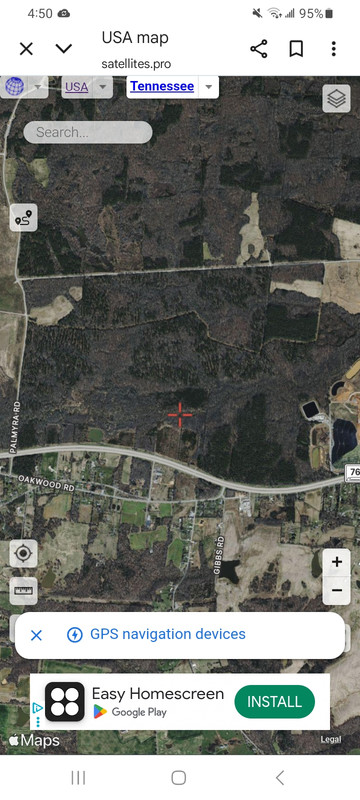Close the browser tab with X
The width and height of the screenshot is (360, 800).
point(26,49)
